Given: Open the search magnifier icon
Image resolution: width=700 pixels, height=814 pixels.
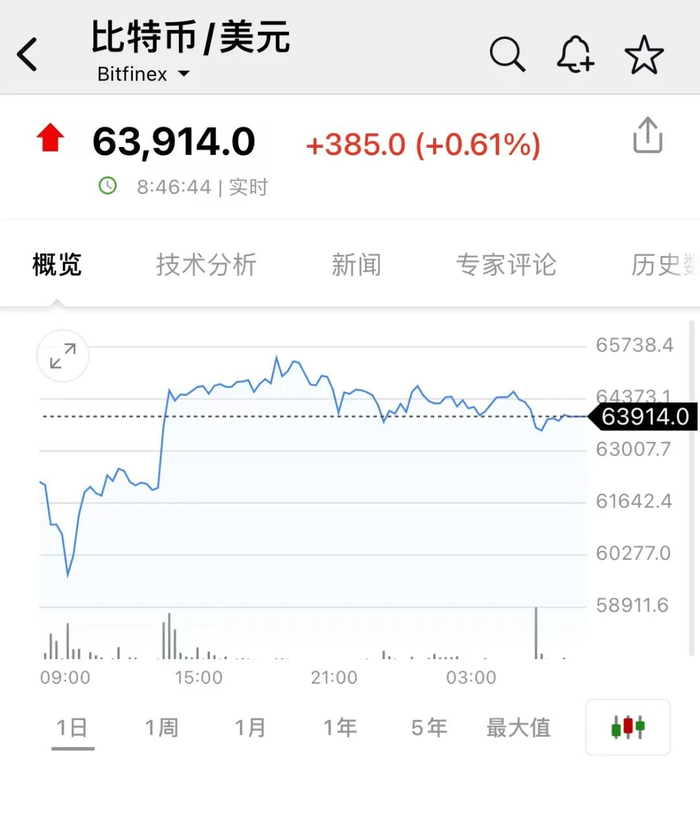Looking at the screenshot, I should pyautogui.click(x=507, y=55).
